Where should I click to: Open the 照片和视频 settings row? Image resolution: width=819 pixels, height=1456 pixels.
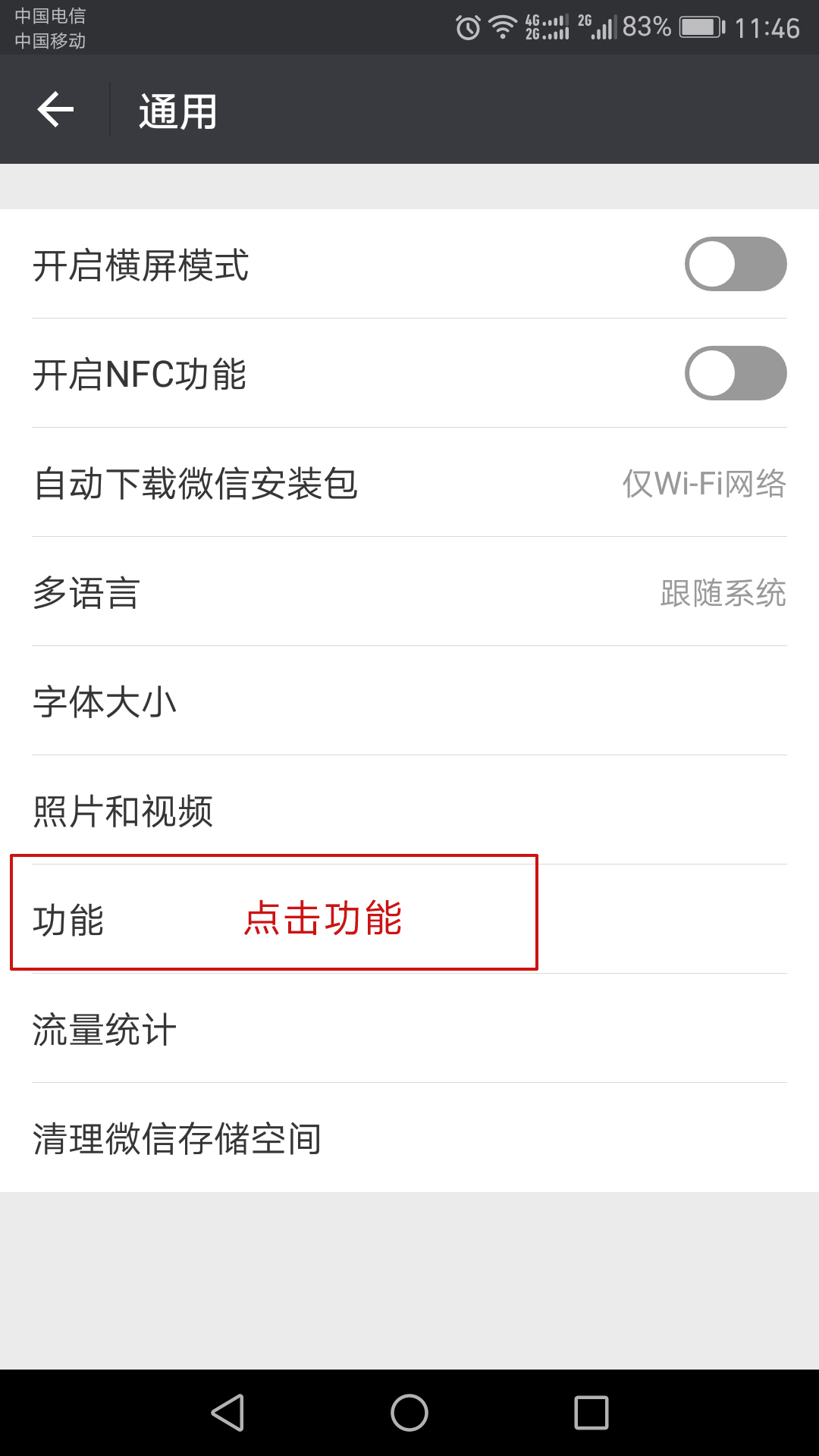pyautogui.click(x=409, y=810)
